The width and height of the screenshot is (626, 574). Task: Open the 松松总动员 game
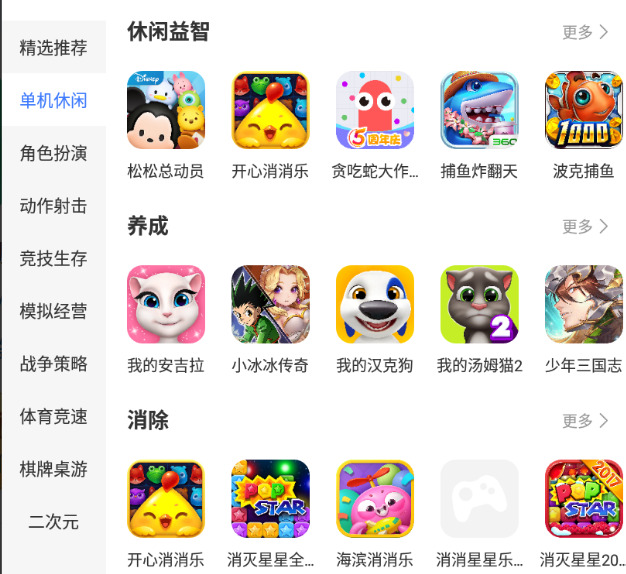coord(166,110)
